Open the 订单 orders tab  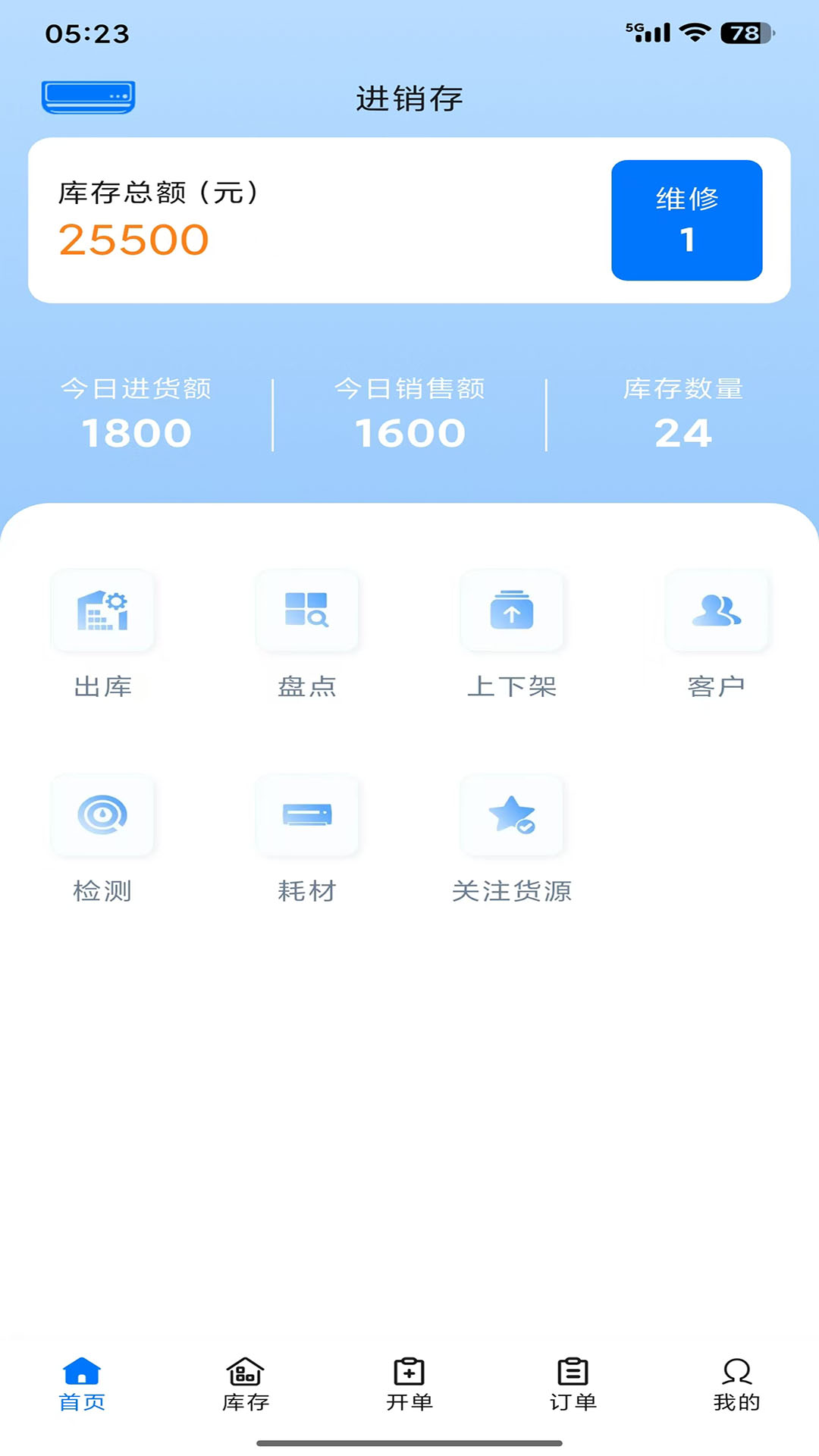pos(573,1382)
